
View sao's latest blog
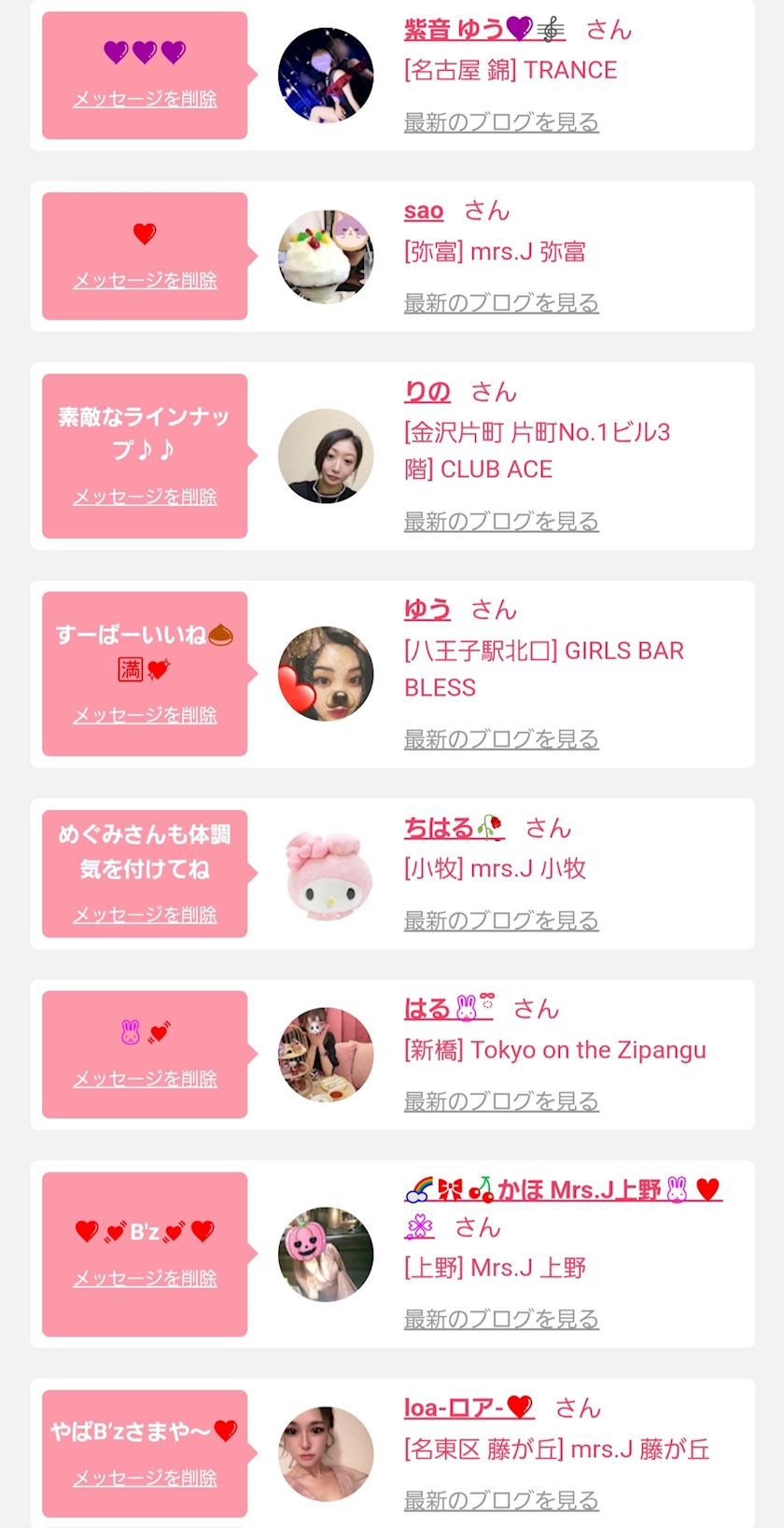[x=501, y=303]
